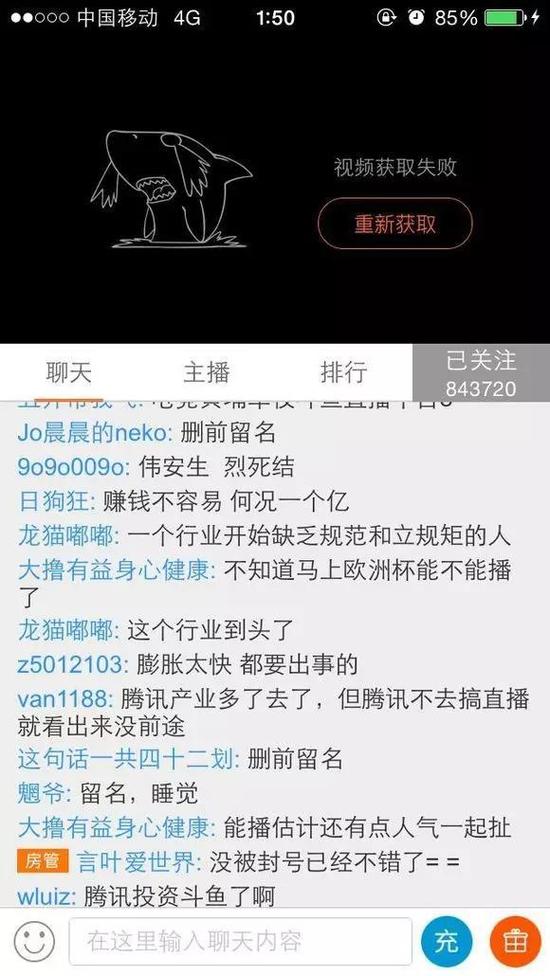Open the emoji smiley picker
Image resolution: width=550 pixels, height=976 pixels.
pos(34,941)
